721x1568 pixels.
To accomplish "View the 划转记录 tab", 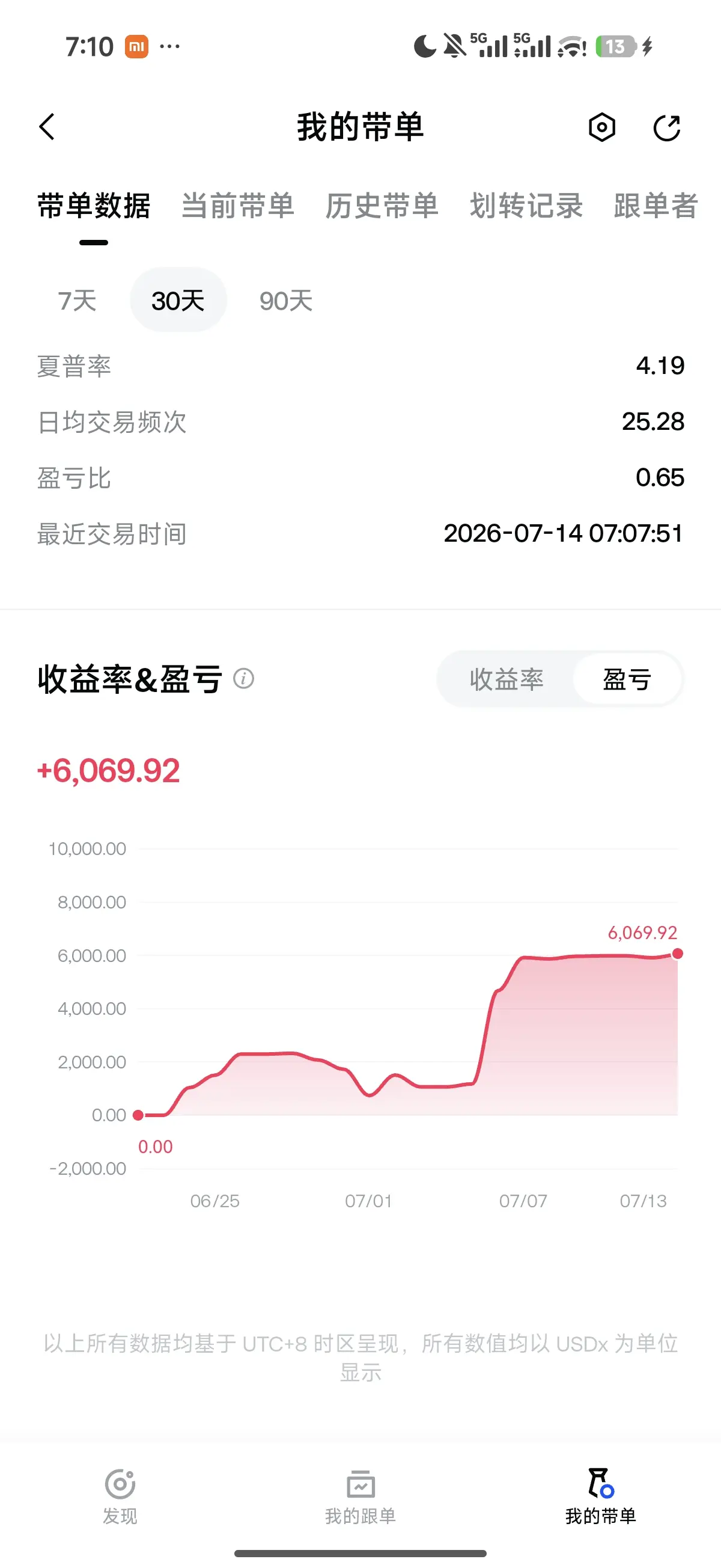I will pos(526,206).
